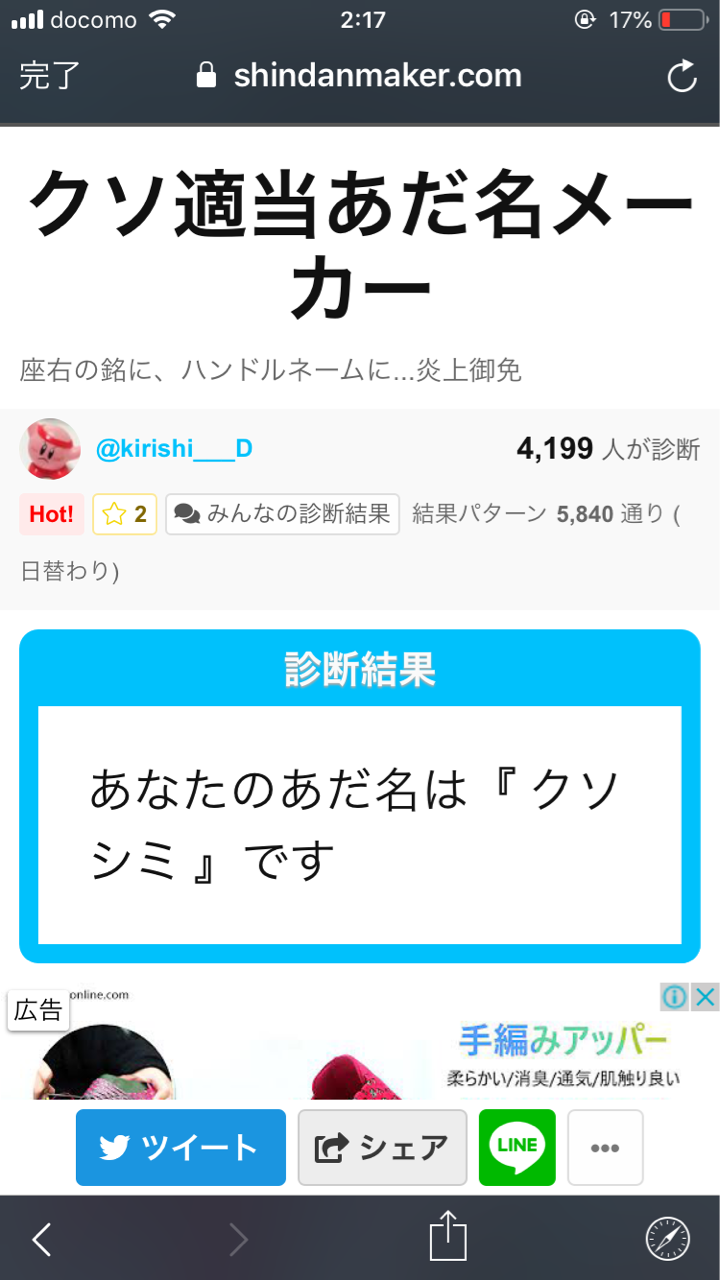
Task: Close the advertisement banner
Action: tap(705, 997)
